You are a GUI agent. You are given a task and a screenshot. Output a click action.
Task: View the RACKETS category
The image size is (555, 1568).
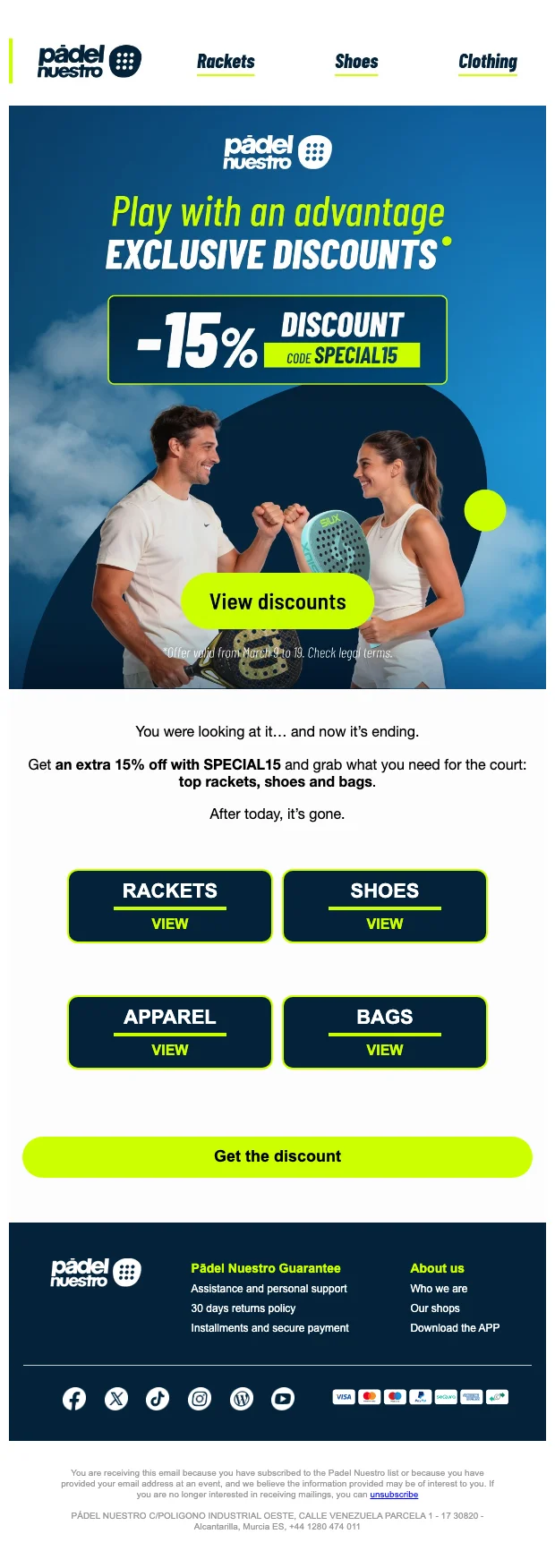click(x=170, y=906)
